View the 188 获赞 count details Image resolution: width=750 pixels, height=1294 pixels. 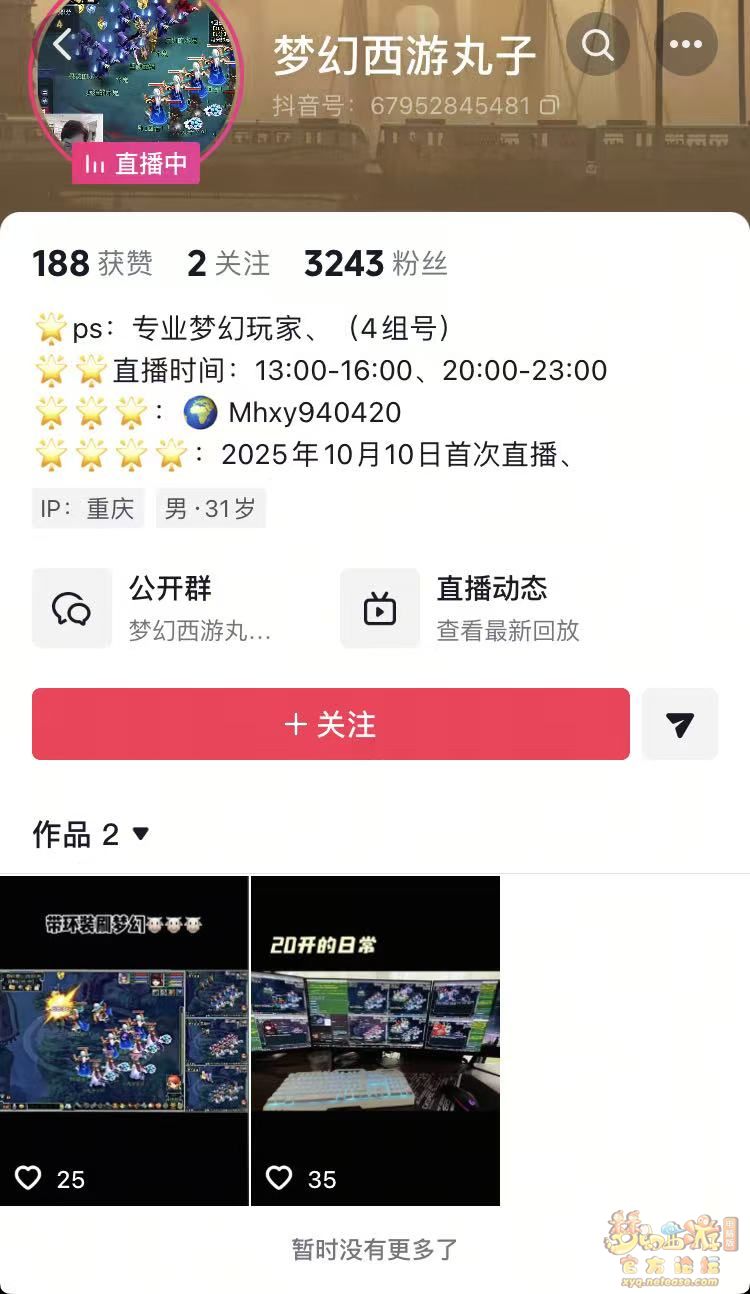[x=92, y=264]
